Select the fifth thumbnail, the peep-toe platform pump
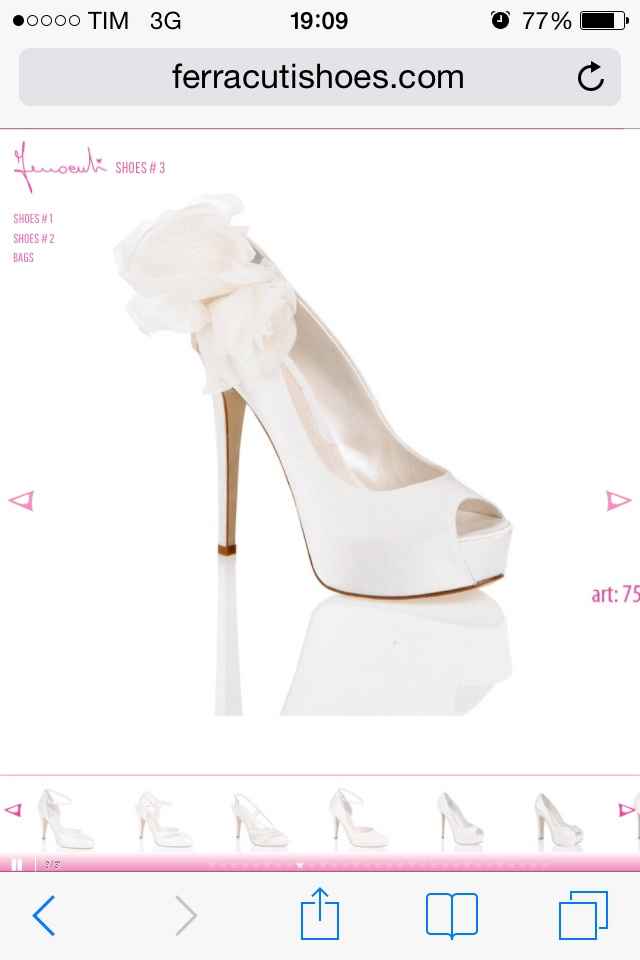The width and height of the screenshot is (640, 960). (460, 818)
